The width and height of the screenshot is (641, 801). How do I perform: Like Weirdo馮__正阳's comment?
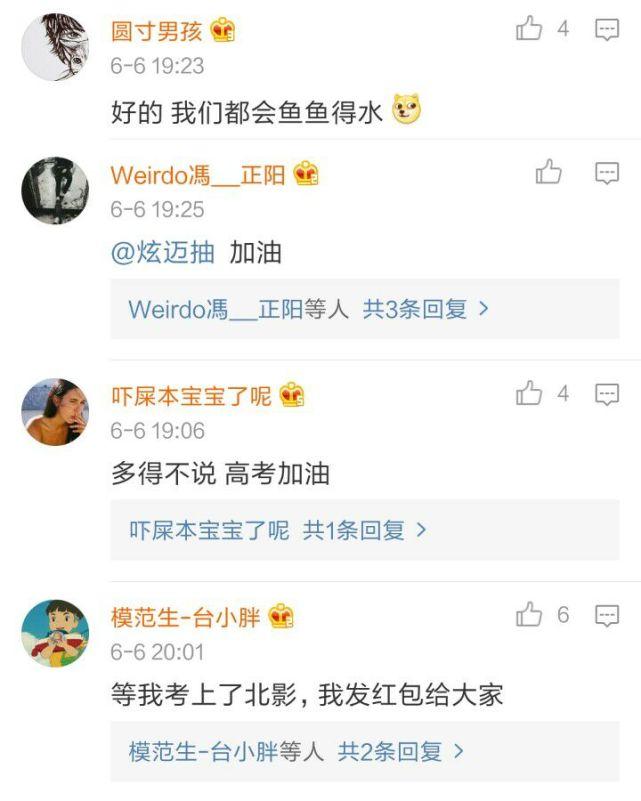click(548, 173)
